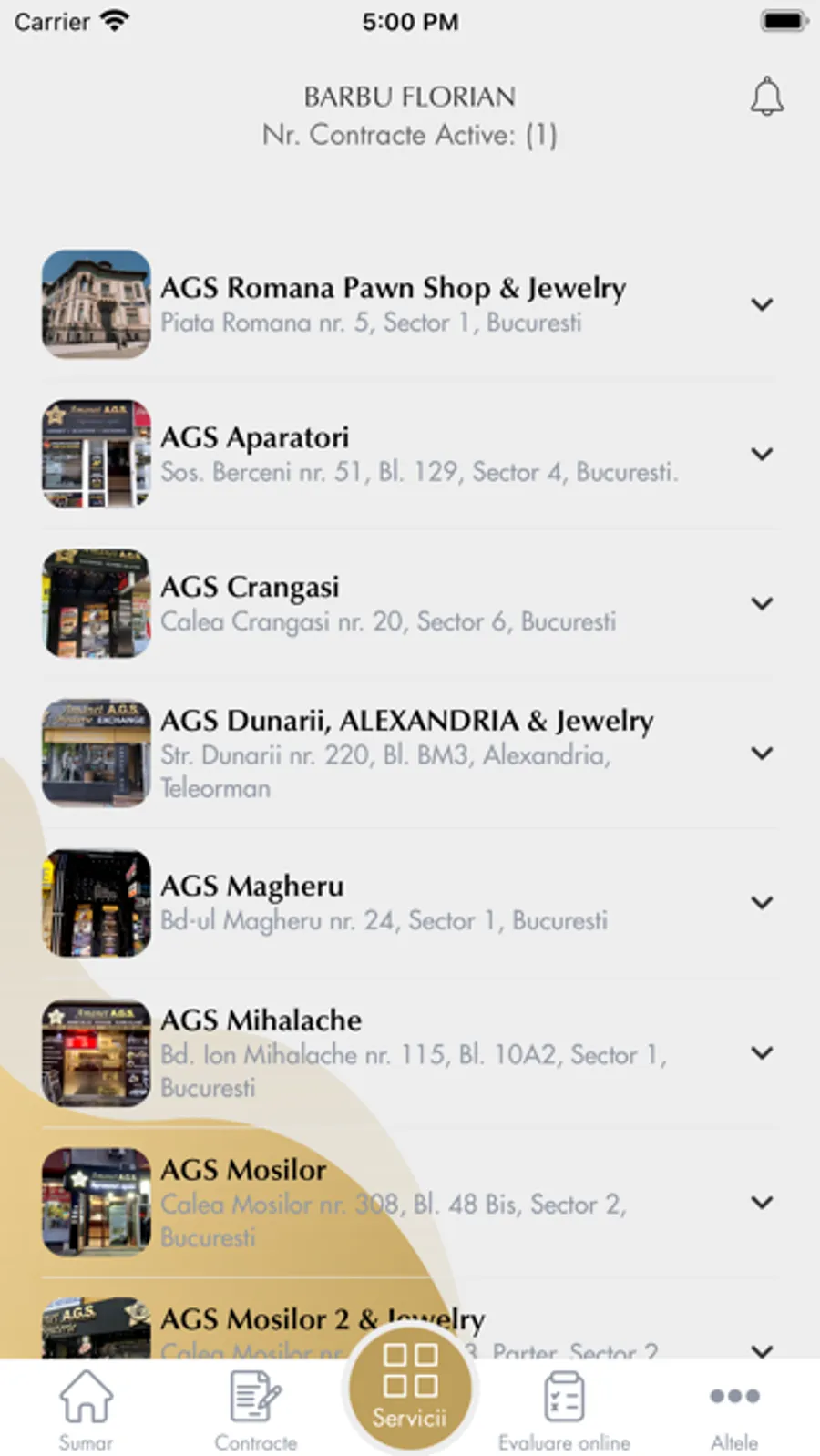This screenshot has height=1456, width=820.
Task: Open the notifications bell
Action: (x=766, y=97)
